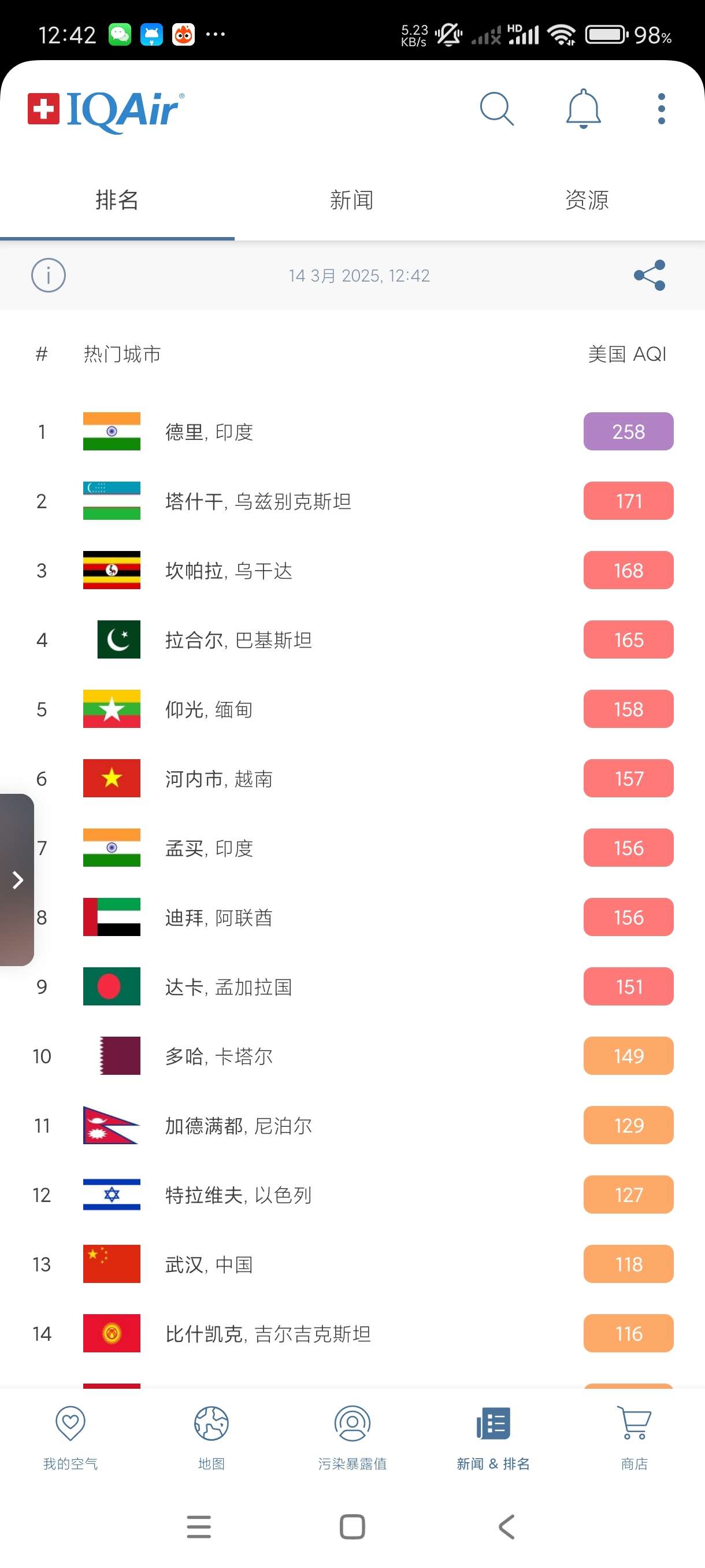Tap the info icon beside the date
Screen dimensions: 705x1568
48,275
